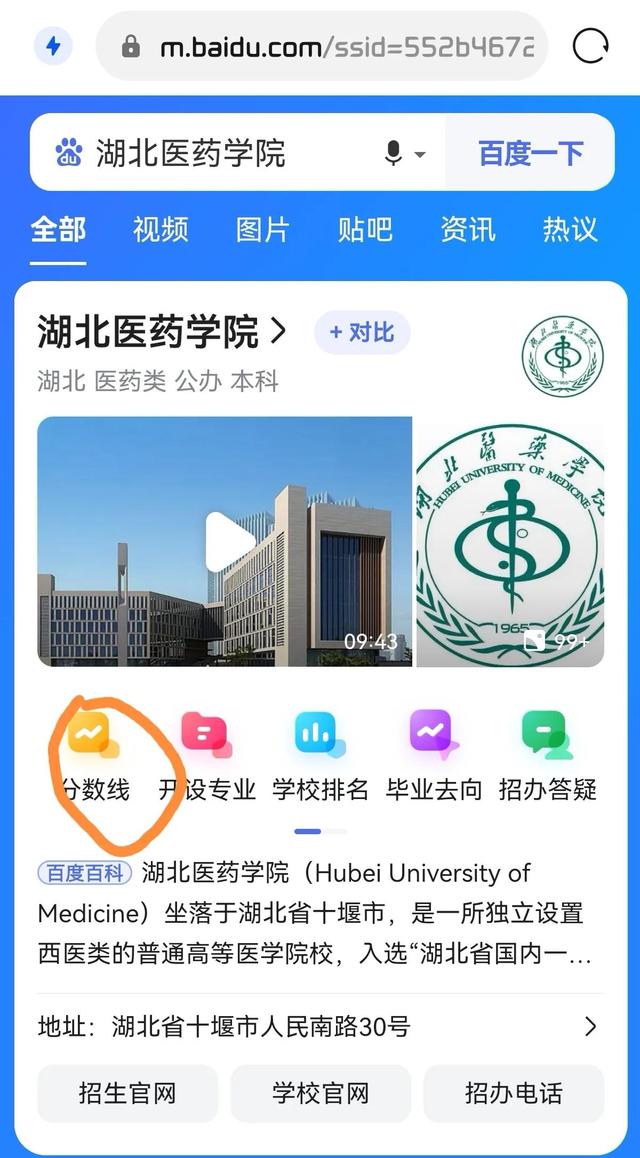
Task: Play the campus video
Action: coord(230,542)
